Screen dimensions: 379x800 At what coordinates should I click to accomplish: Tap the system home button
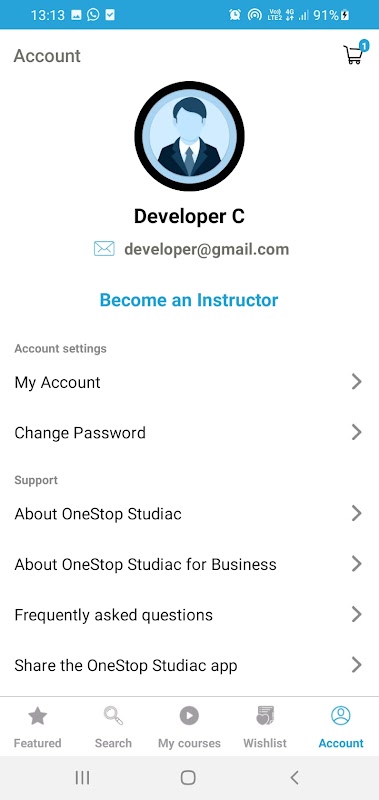(x=188, y=778)
